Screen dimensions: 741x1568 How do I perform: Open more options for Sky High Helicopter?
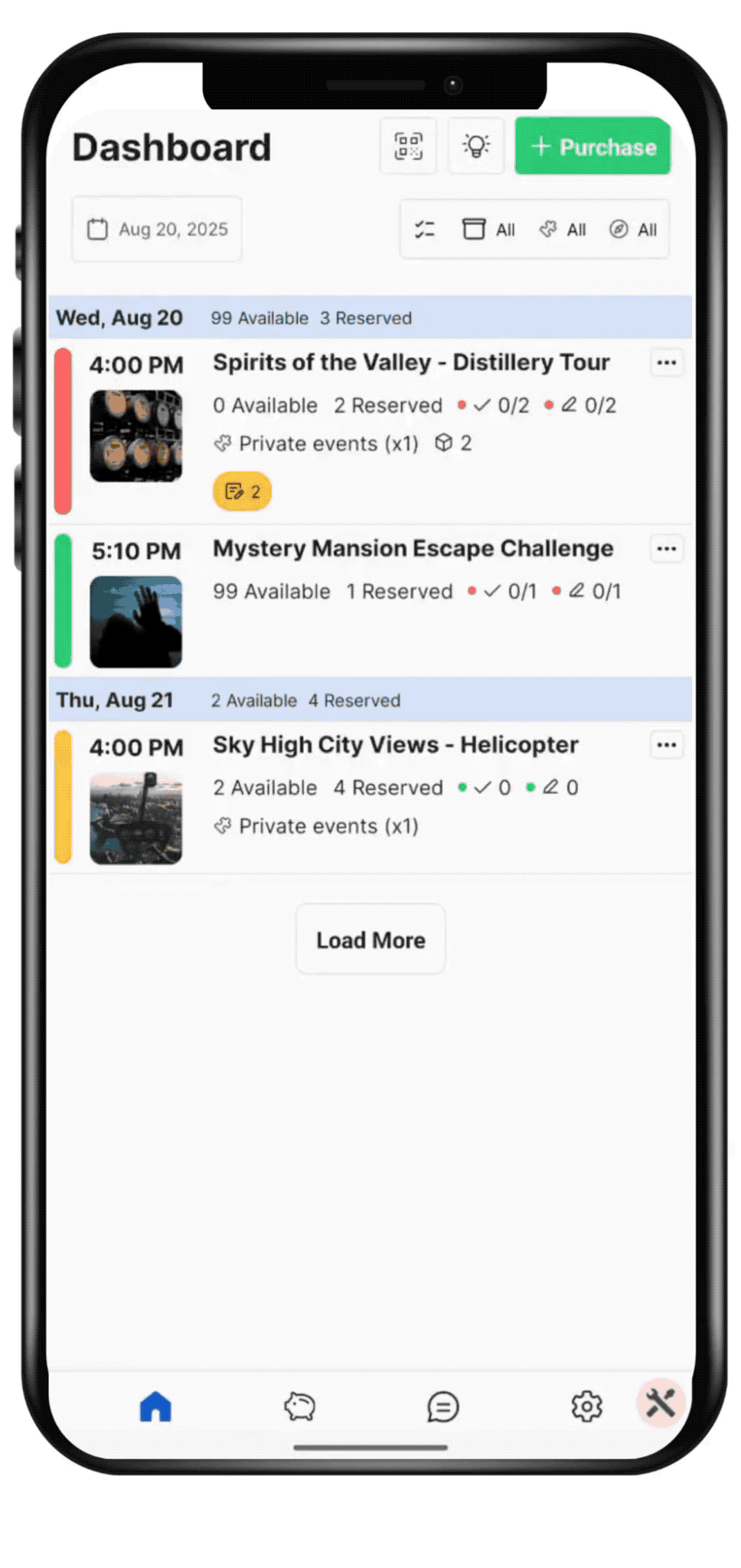[x=666, y=745]
